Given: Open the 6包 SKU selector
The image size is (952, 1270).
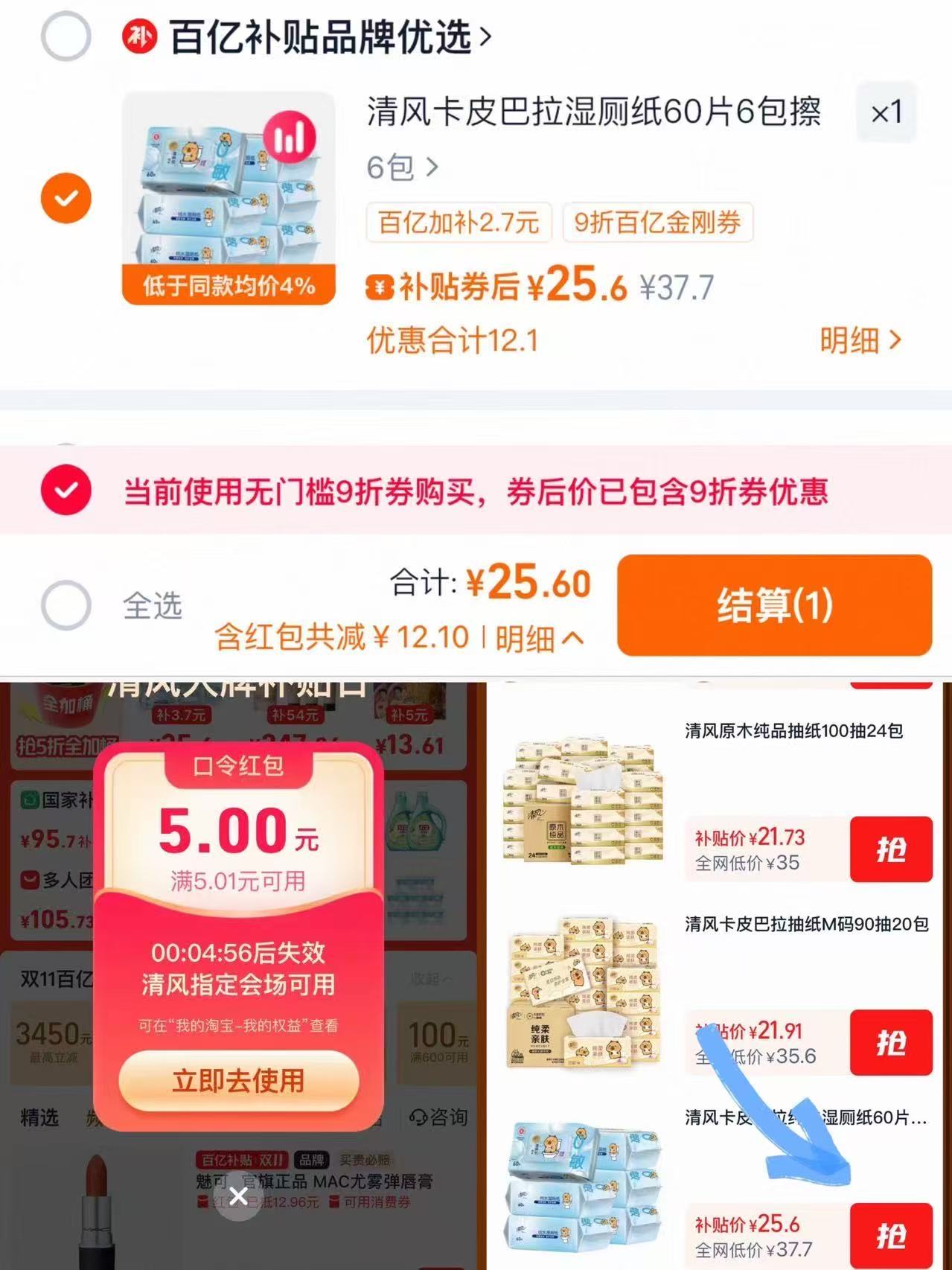Looking at the screenshot, I should [x=400, y=167].
